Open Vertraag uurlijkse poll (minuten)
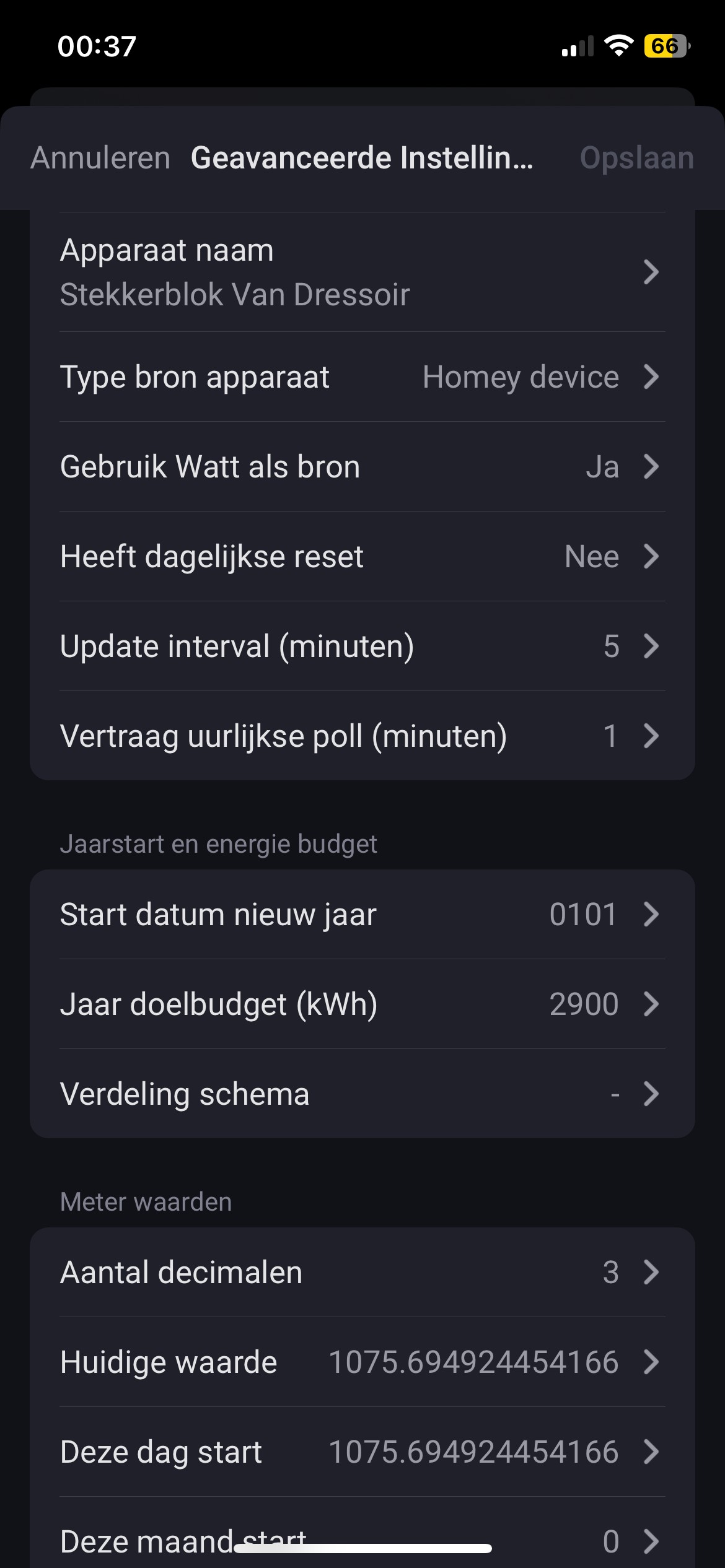This screenshot has height=1568, width=725. click(x=362, y=736)
